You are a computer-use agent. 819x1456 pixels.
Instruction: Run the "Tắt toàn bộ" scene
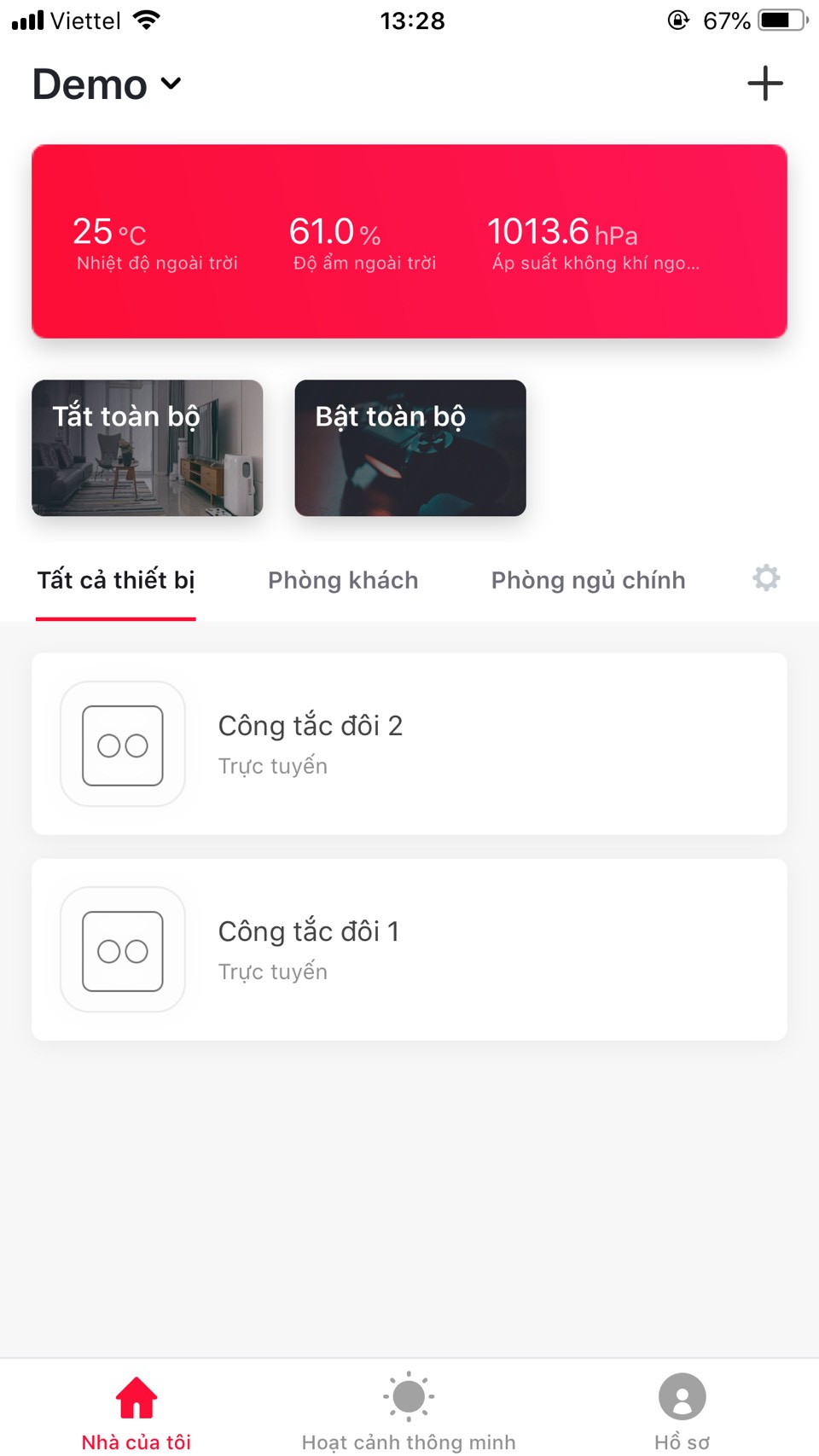(x=148, y=448)
